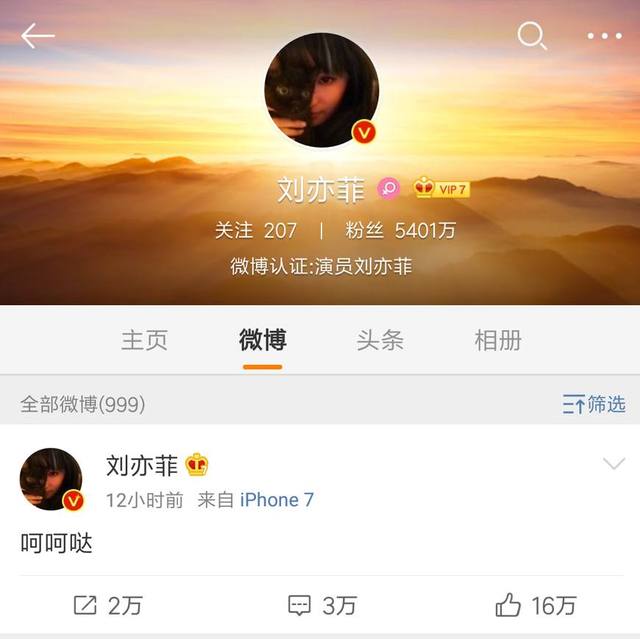Tap the small avatar beside the post

[51, 479]
